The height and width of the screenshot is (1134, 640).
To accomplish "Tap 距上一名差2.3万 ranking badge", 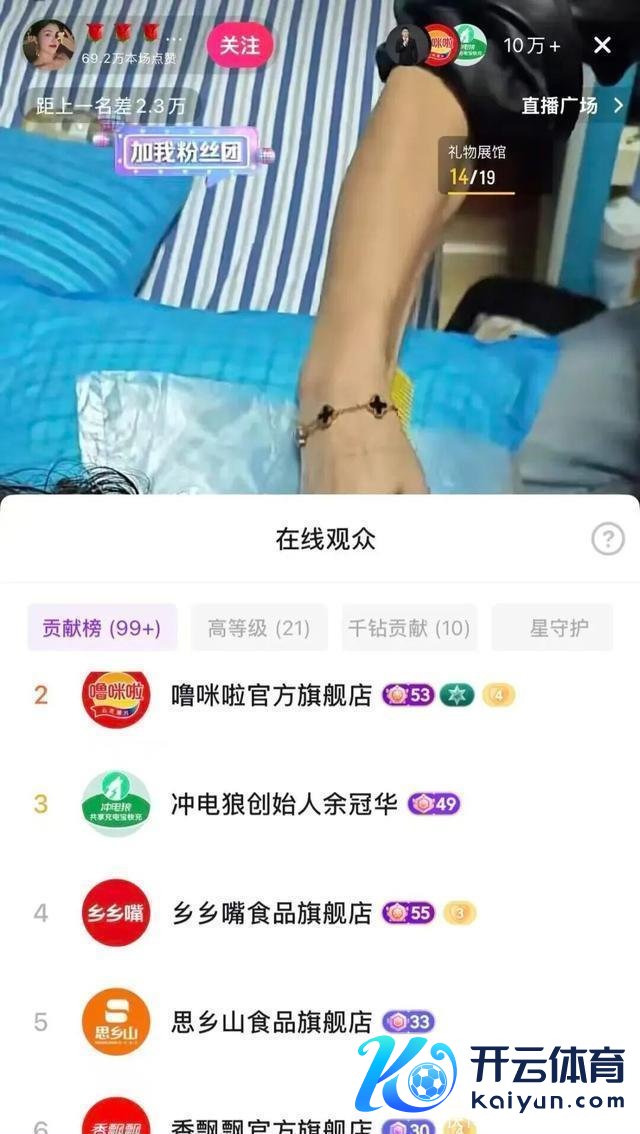I will point(111,106).
